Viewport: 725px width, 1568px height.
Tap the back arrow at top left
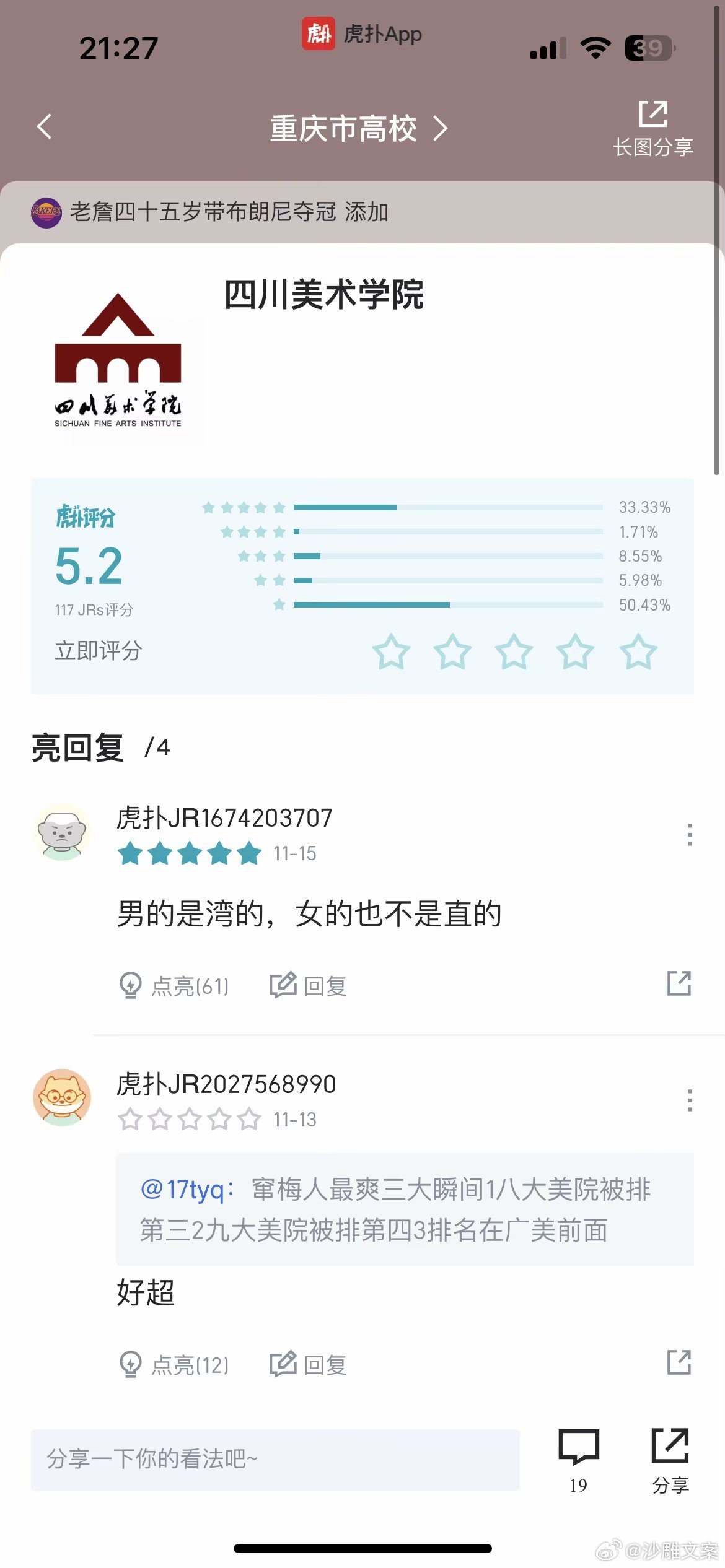coord(43,127)
